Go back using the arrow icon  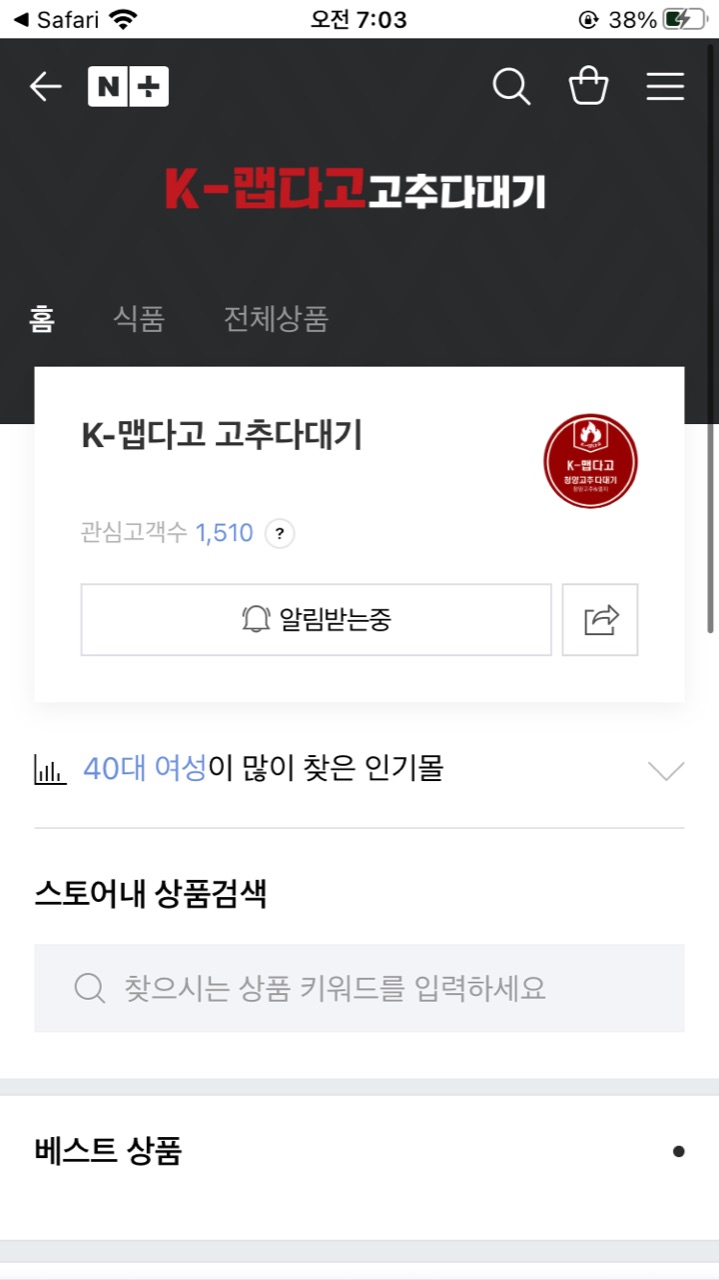(x=45, y=87)
